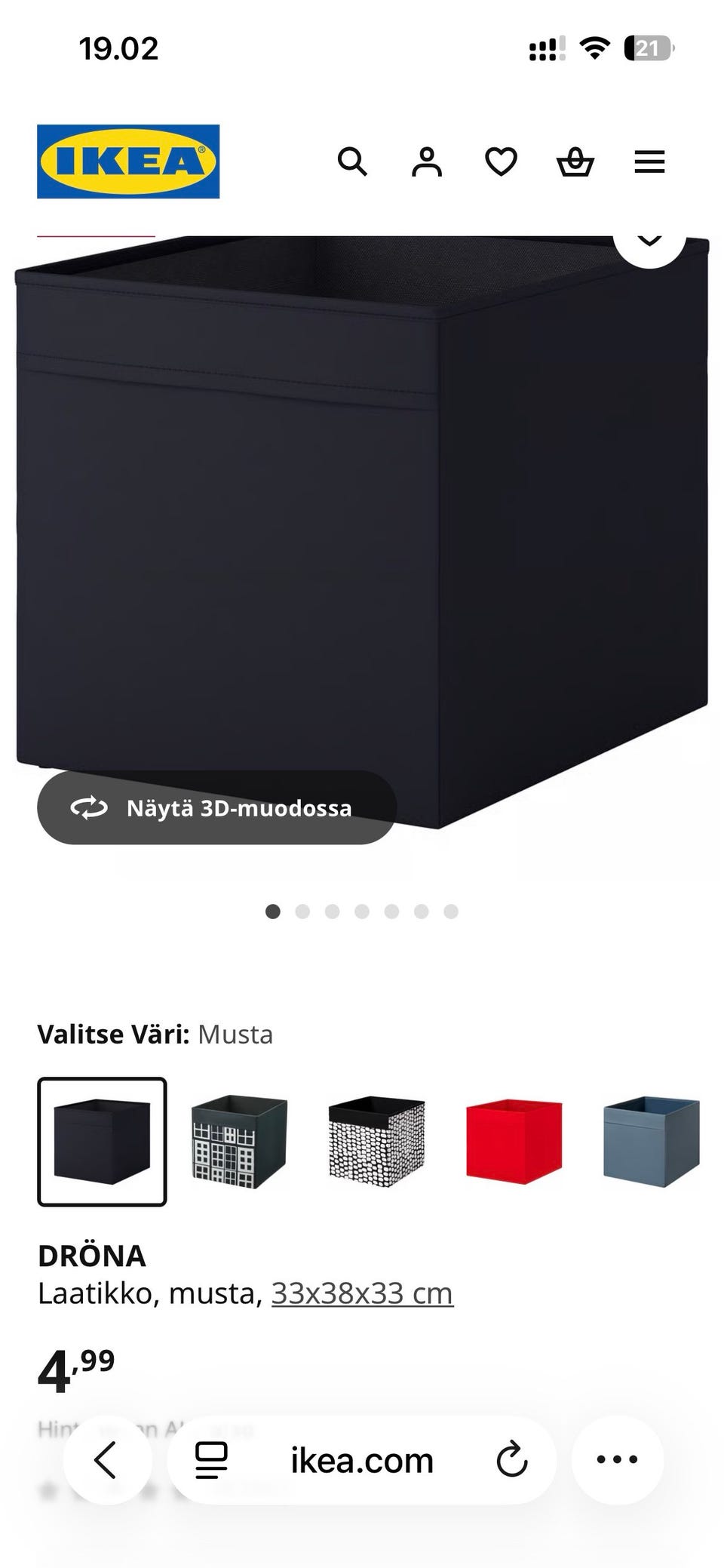This screenshot has width=724, height=1568.
Task: Open the browser tabs overview
Action: point(213,1459)
